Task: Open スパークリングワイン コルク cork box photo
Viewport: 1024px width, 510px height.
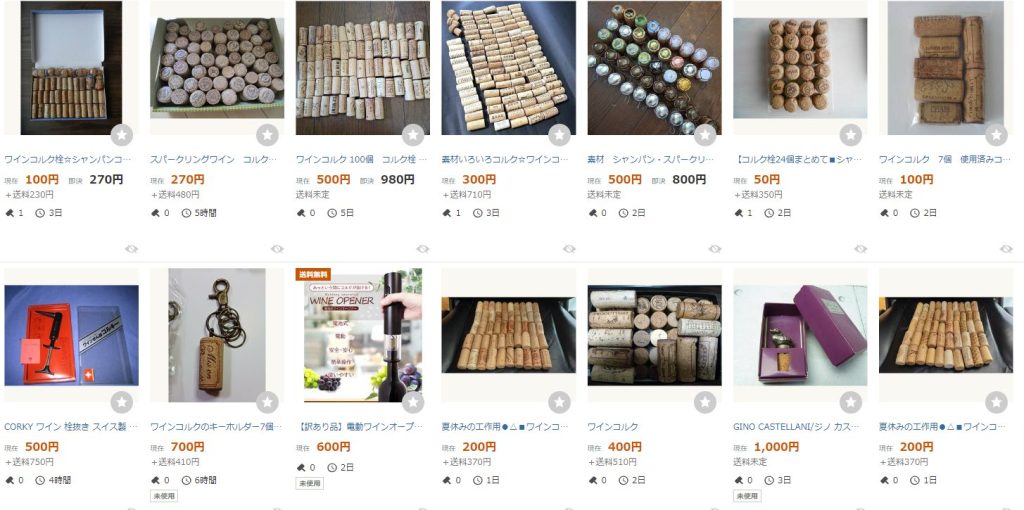Action: 216,68
